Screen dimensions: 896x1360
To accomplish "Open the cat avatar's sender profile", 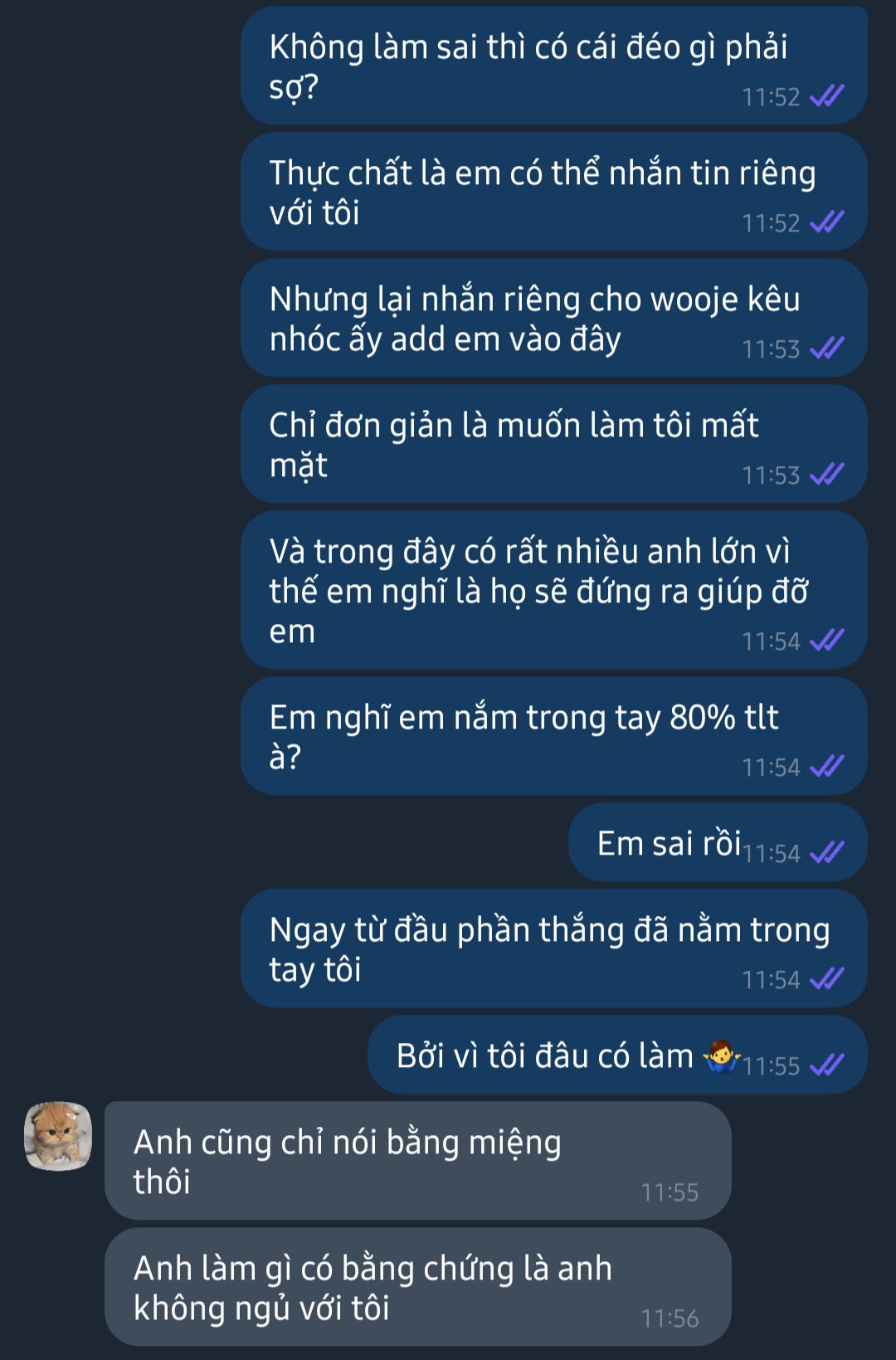I will pos(57,1135).
